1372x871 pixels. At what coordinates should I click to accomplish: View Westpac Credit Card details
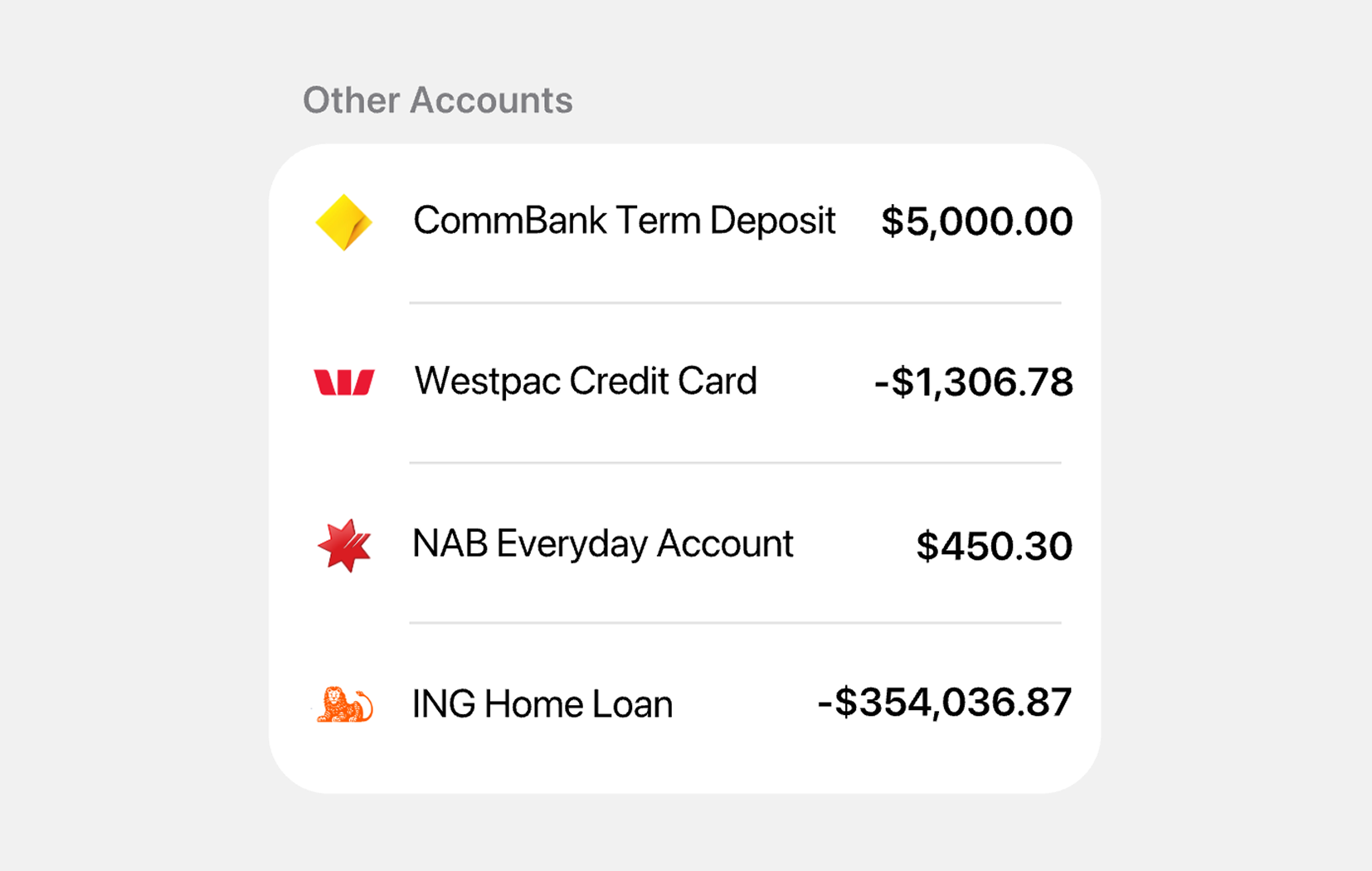pyautogui.click(x=586, y=382)
